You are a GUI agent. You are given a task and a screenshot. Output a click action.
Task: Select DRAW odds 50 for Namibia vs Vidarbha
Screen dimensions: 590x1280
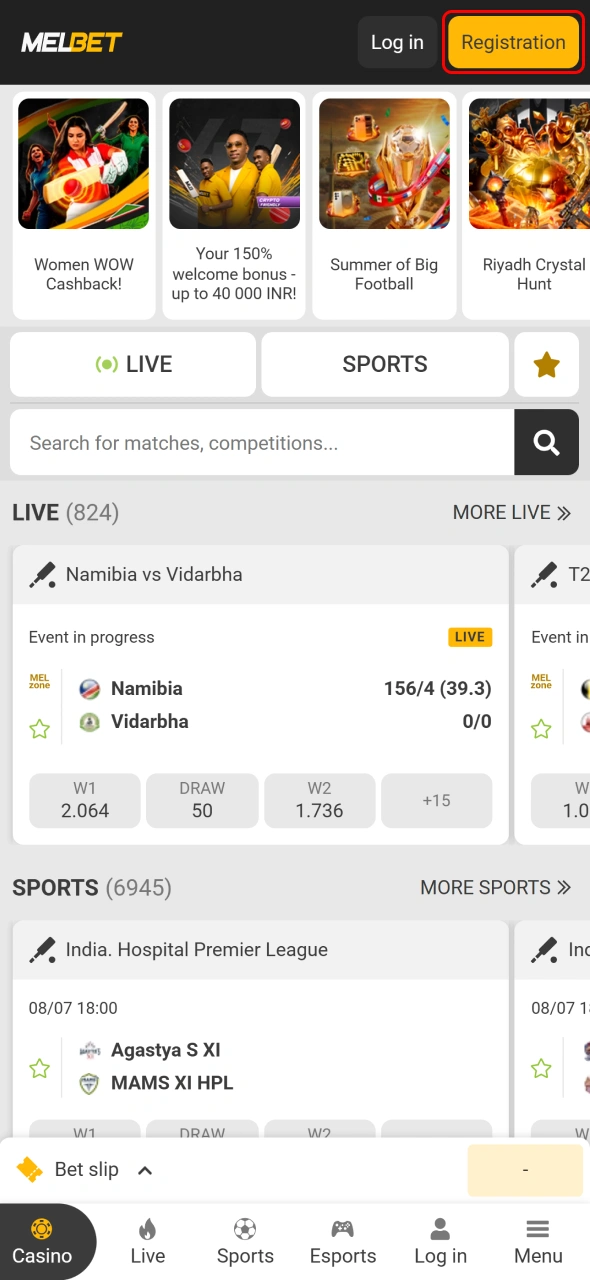coord(202,800)
